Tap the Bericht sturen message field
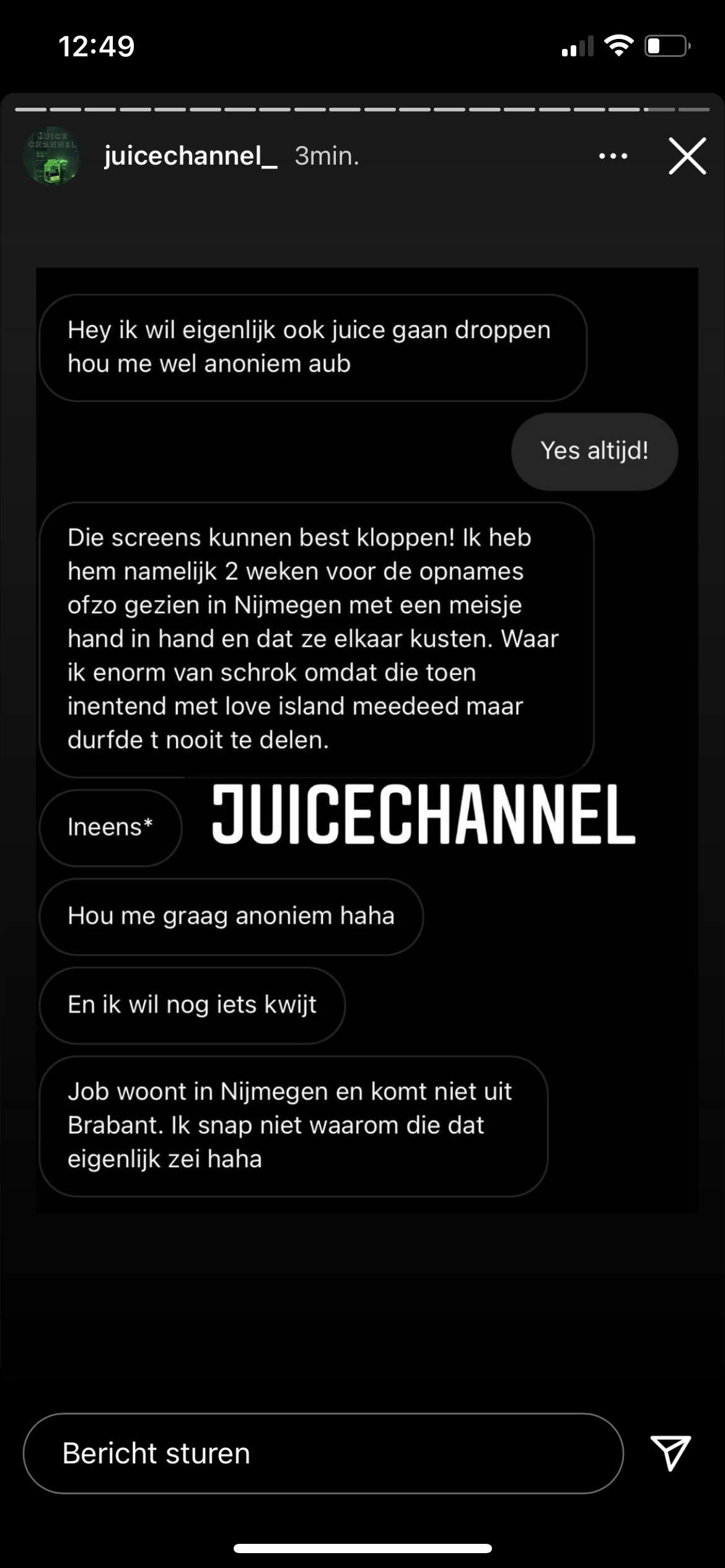This screenshot has height=1568, width=725. coord(323,1453)
